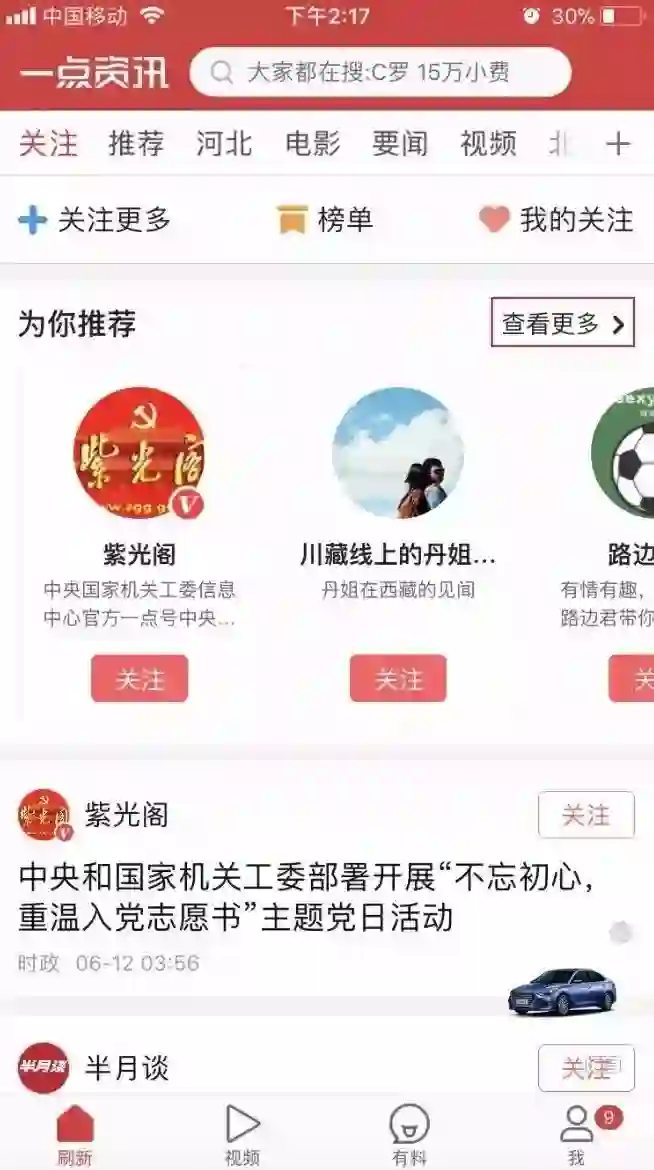Follow 紫光阁 in the recommended card

point(139,679)
